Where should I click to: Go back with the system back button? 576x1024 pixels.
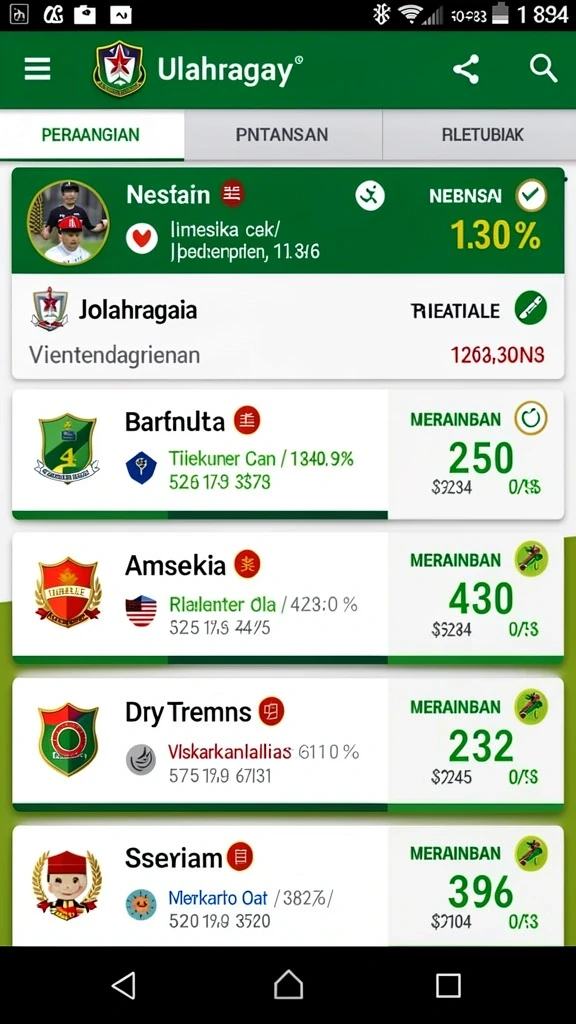click(x=124, y=985)
